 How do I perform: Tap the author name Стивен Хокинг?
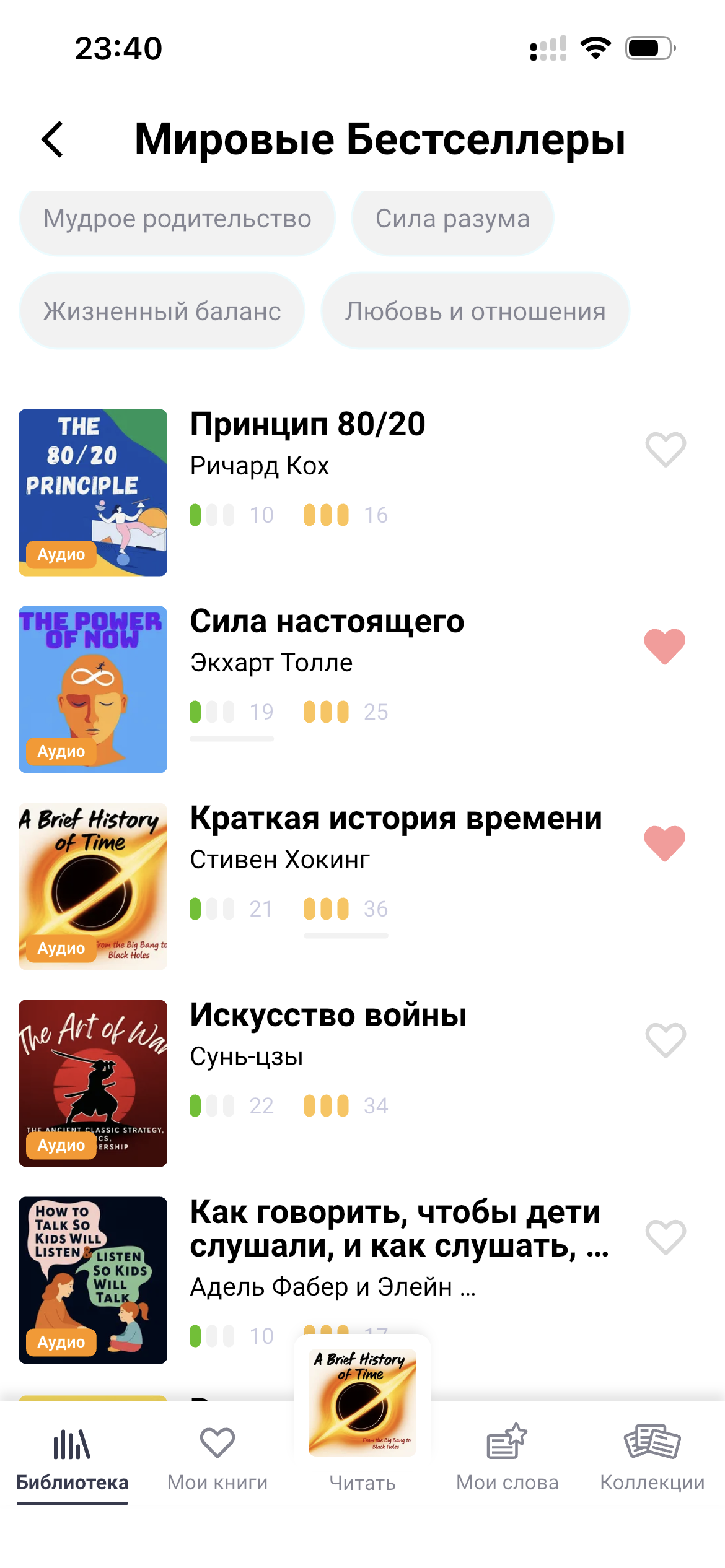[280, 859]
